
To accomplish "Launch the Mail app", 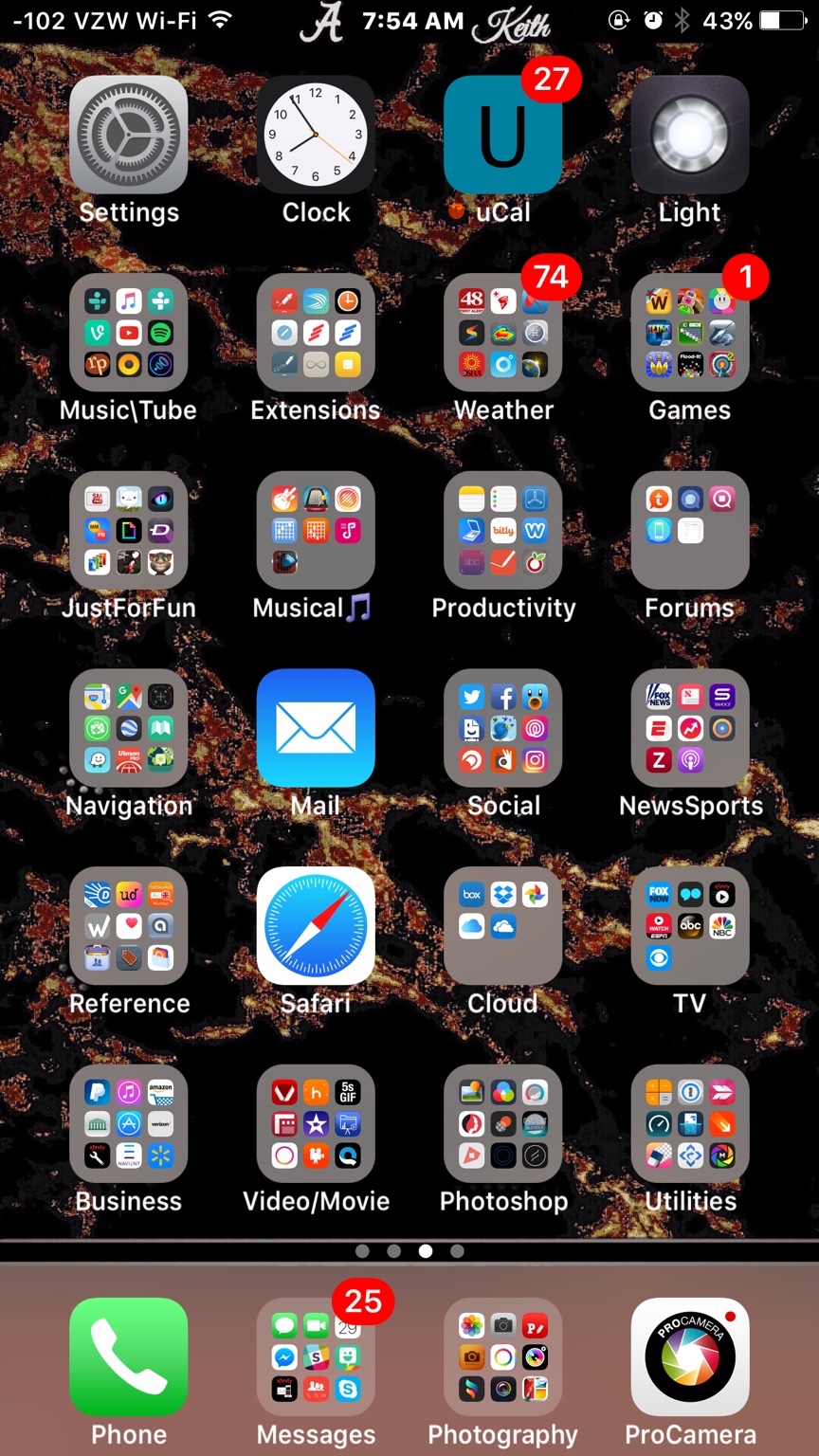I will [316, 728].
